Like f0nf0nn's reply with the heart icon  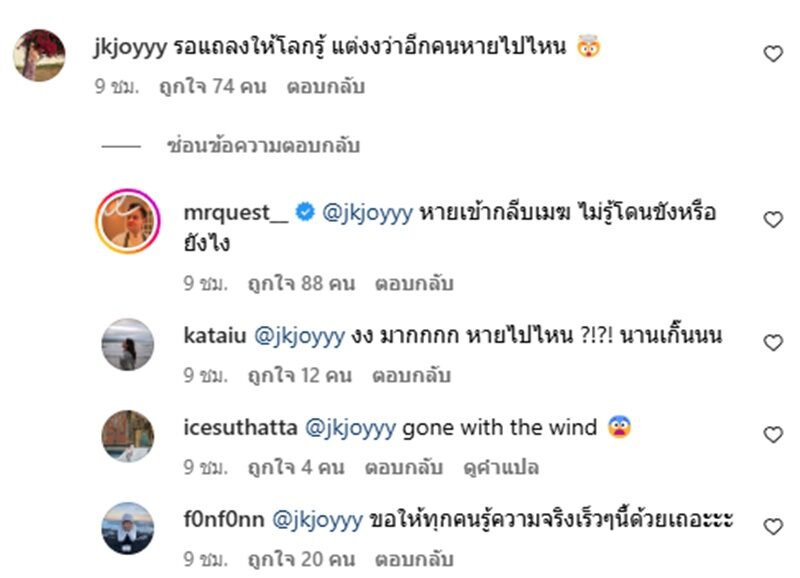pyautogui.click(x=773, y=526)
